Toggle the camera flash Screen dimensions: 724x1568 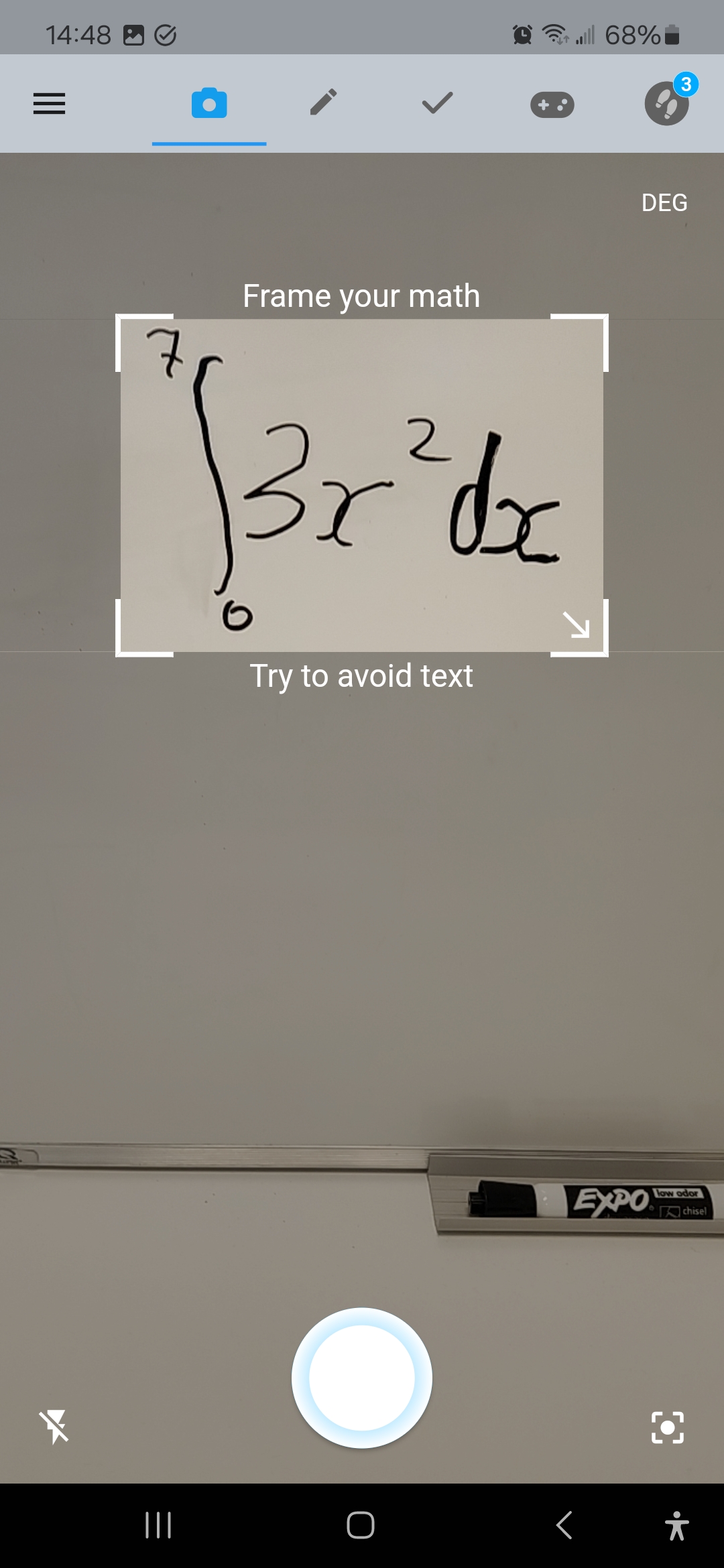54,1425
